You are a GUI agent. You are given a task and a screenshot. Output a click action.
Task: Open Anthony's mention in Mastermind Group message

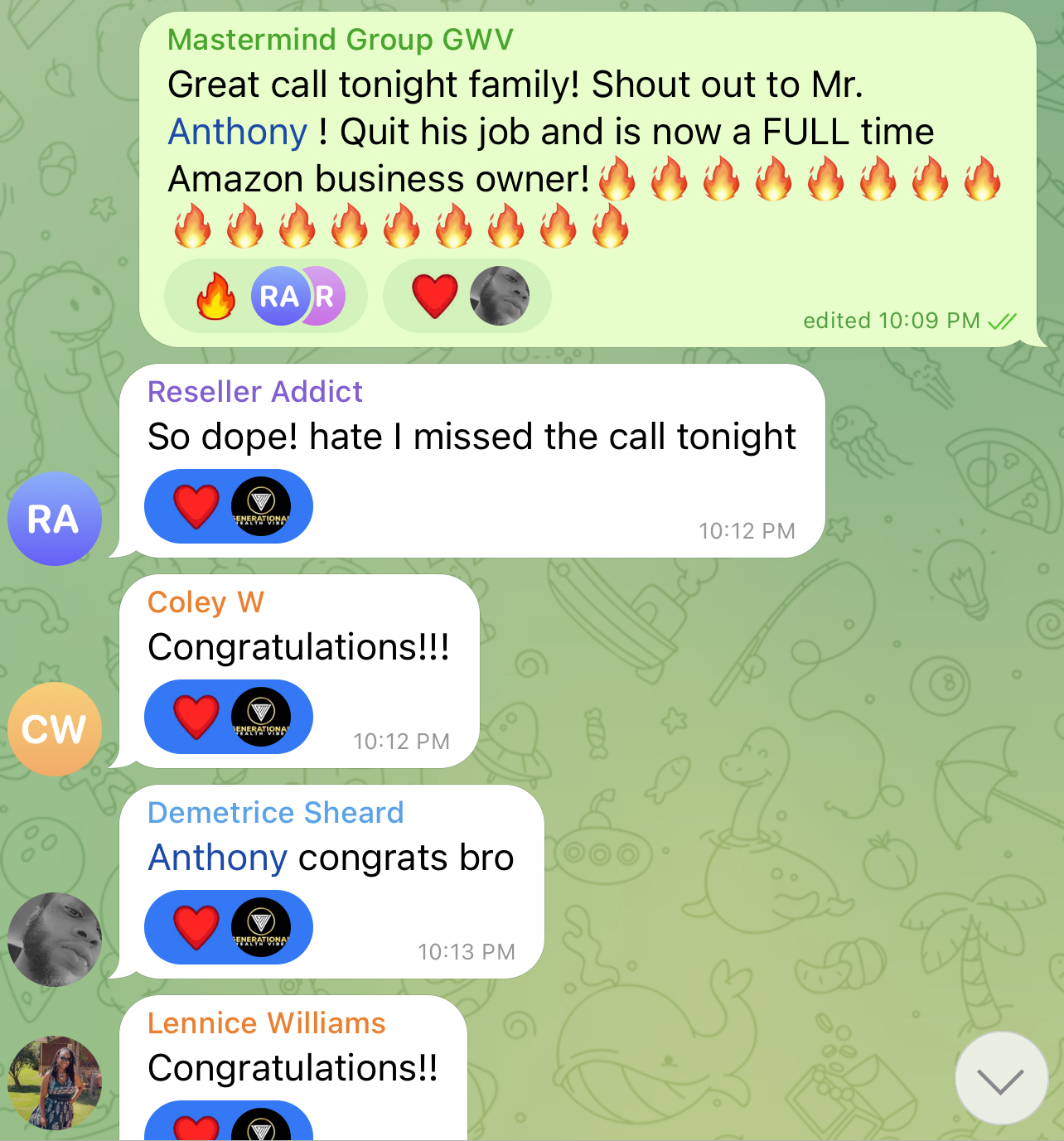(238, 132)
